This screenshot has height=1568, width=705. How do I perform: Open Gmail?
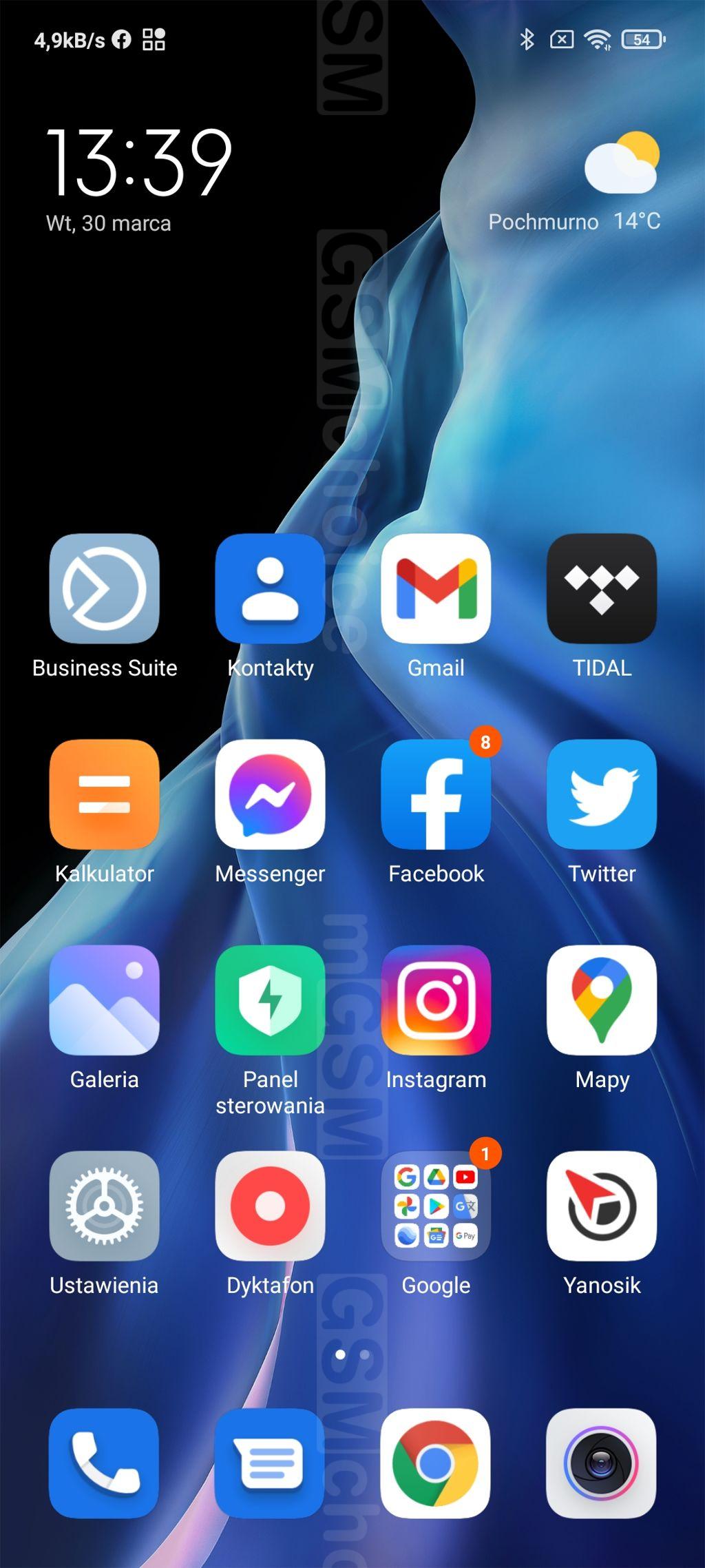pos(436,589)
